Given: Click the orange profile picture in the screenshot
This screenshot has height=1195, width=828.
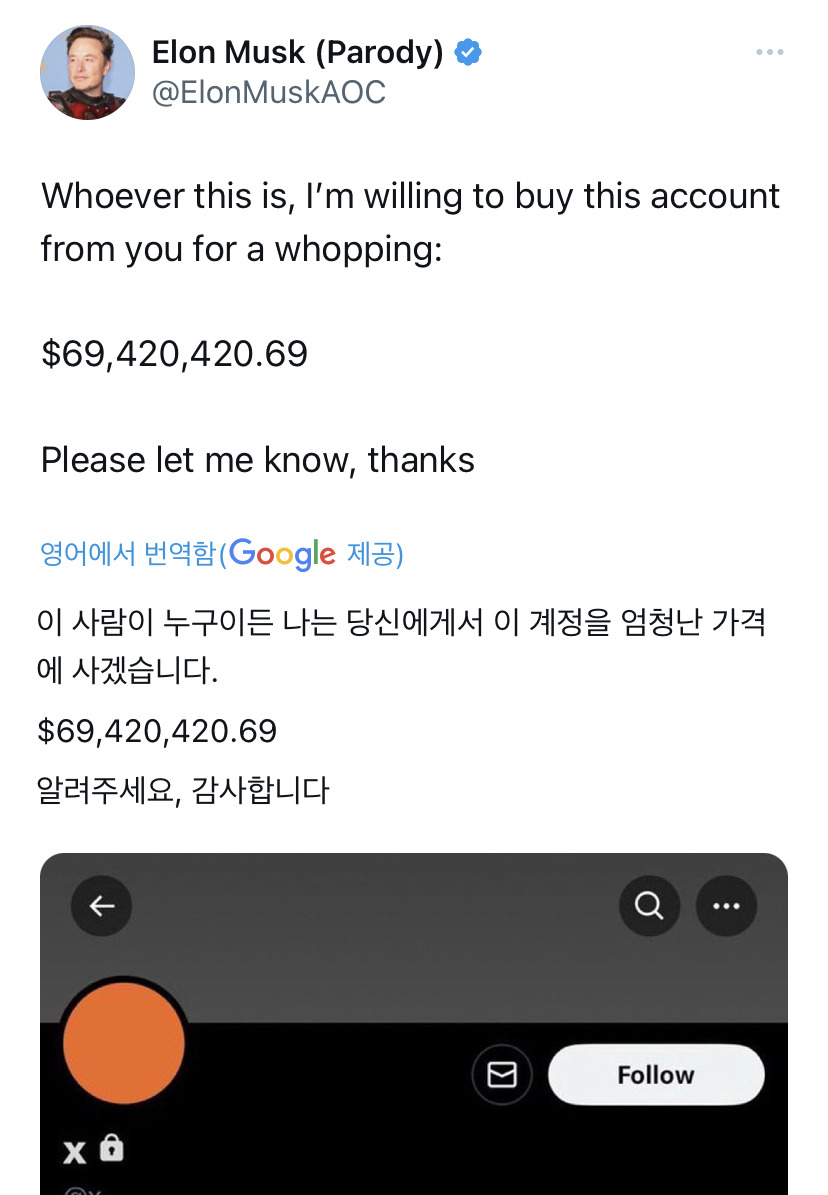Looking at the screenshot, I should (x=124, y=1043).
